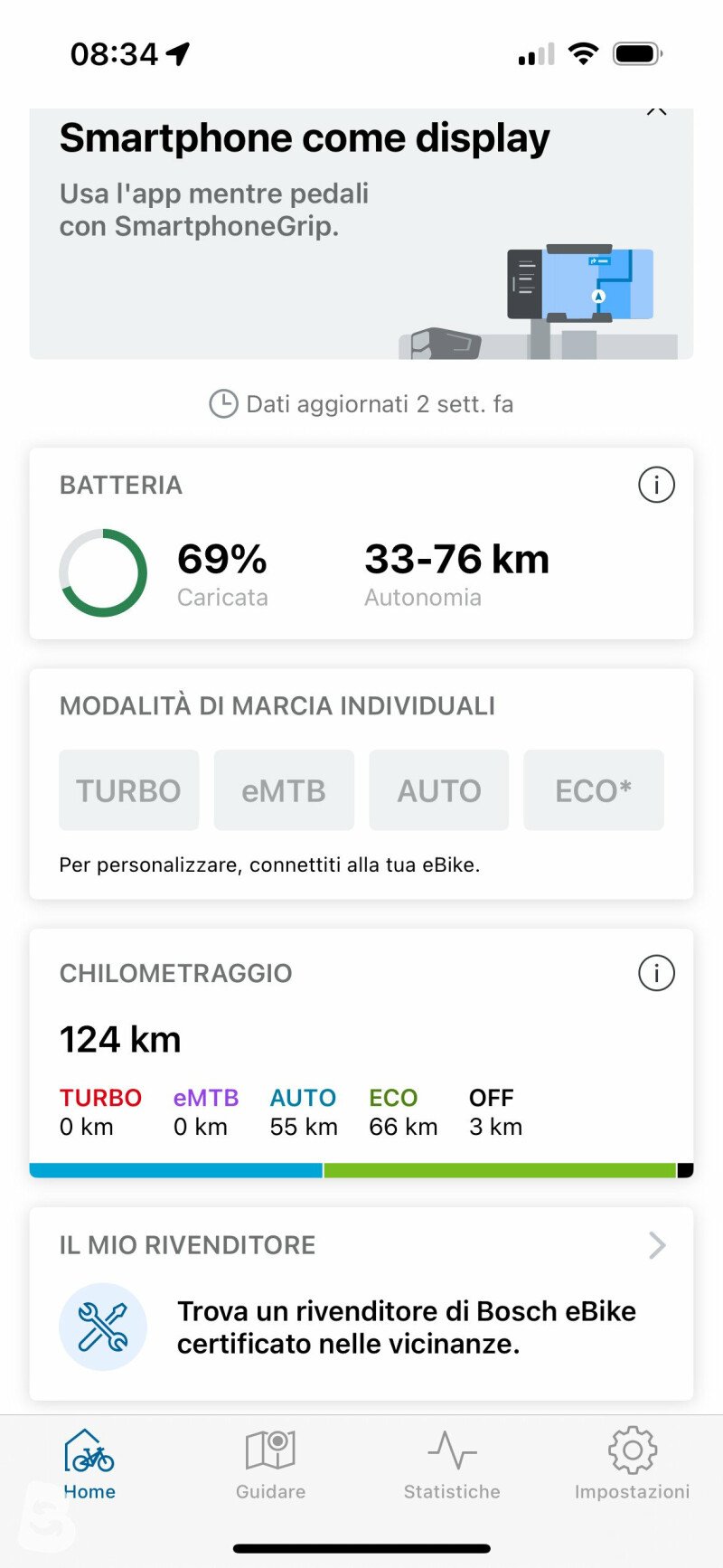Open battery info icon in Batteria card
The height and width of the screenshot is (1568, 723).
coord(656,485)
